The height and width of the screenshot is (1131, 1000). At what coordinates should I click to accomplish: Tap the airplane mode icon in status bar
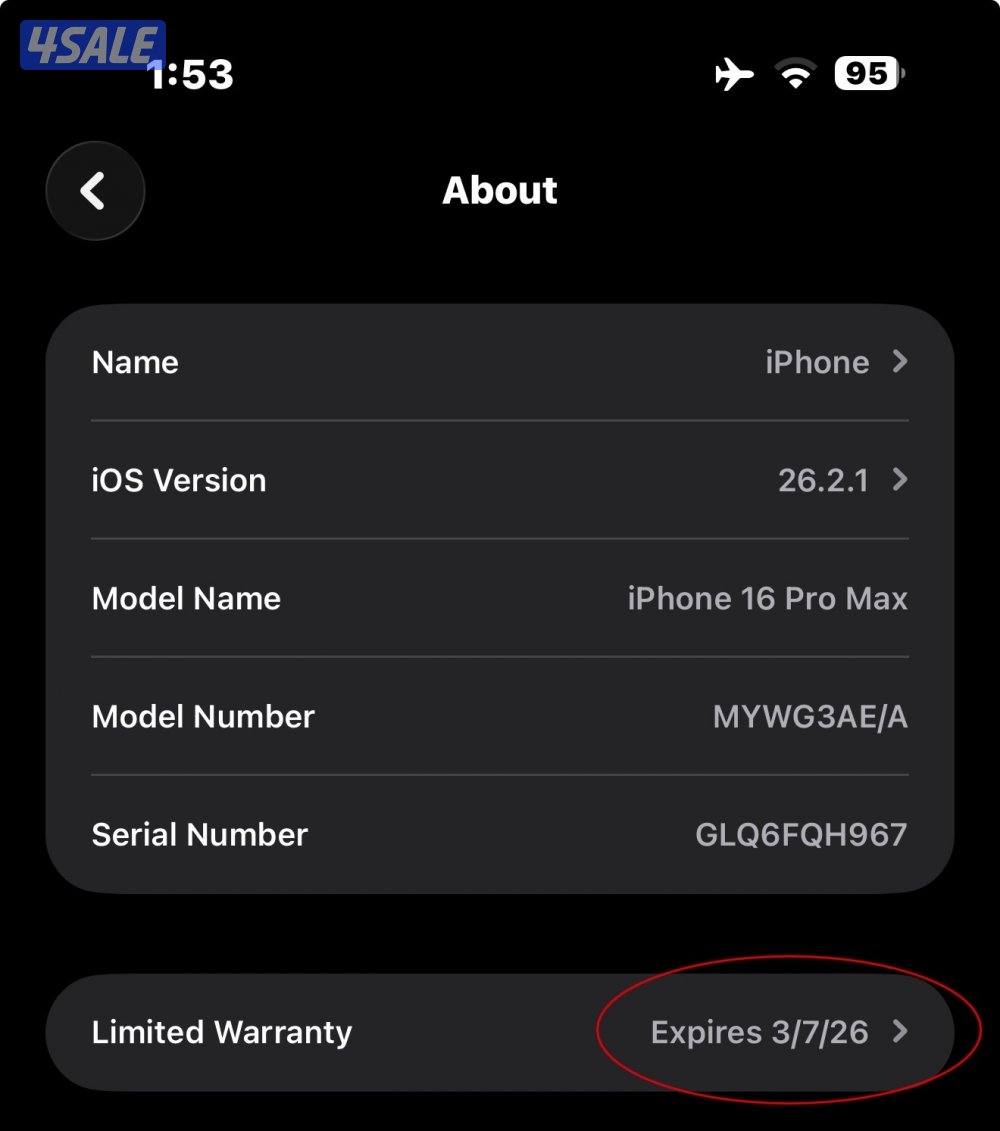pos(735,75)
